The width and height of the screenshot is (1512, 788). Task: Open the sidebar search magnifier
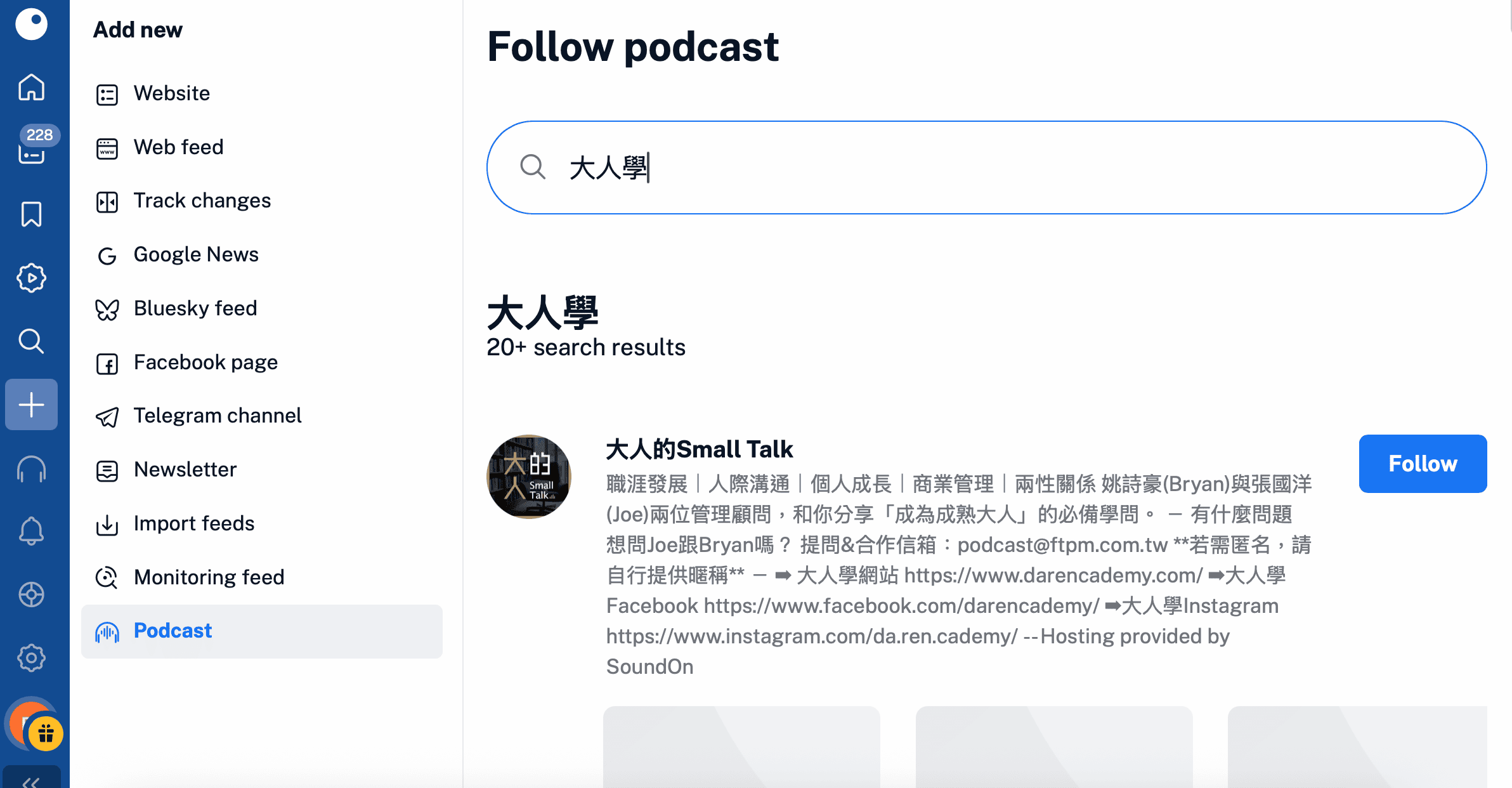(31, 341)
